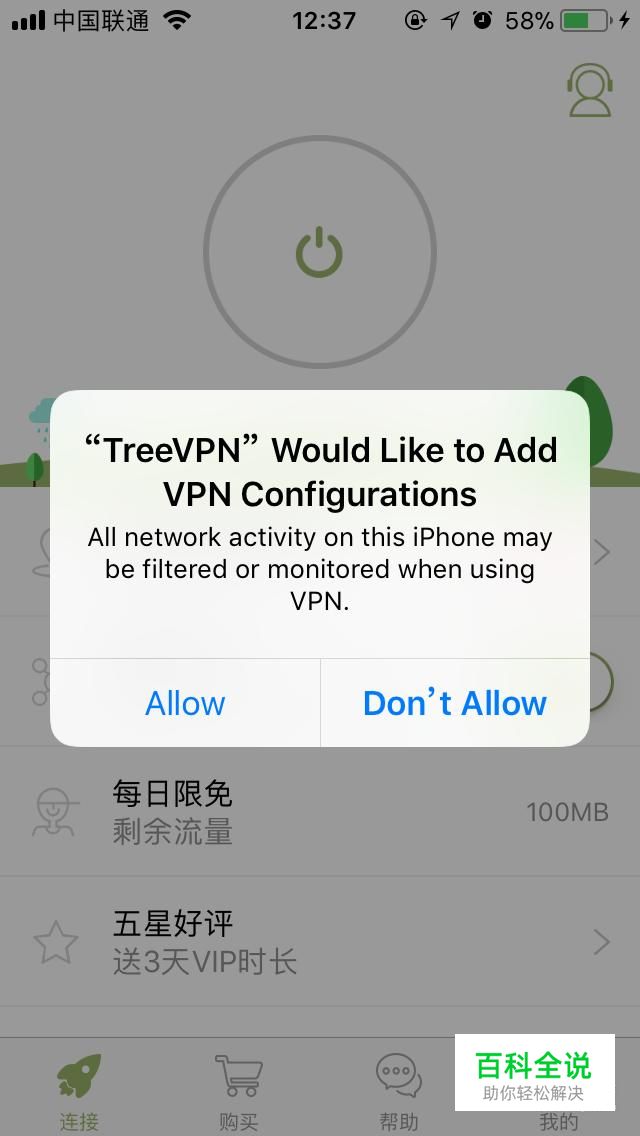Open customer support headset icon
This screenshot has width=640, height=1136.
point(589,91)
